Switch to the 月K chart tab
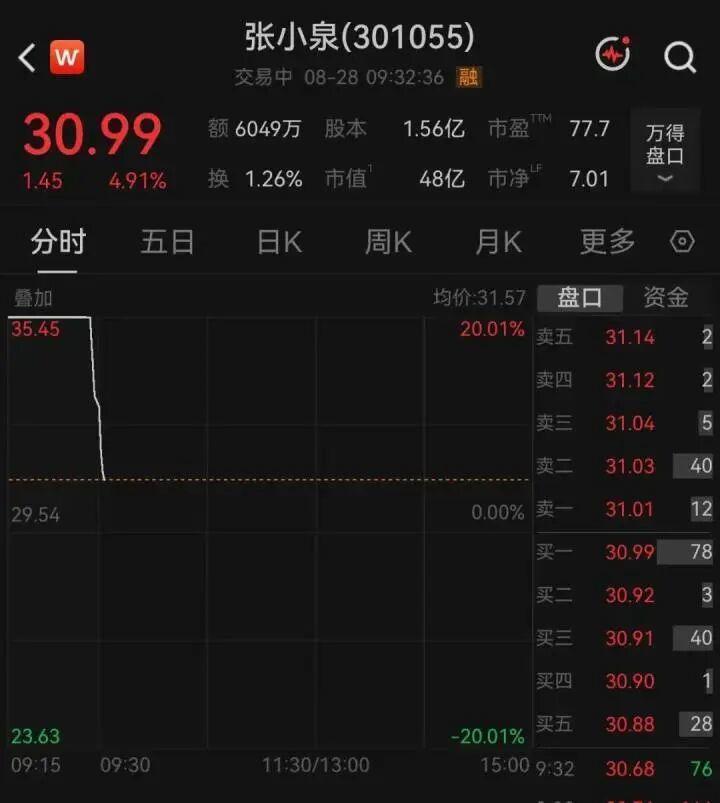Viewport: 720px width, 803px height. [499, 242]
